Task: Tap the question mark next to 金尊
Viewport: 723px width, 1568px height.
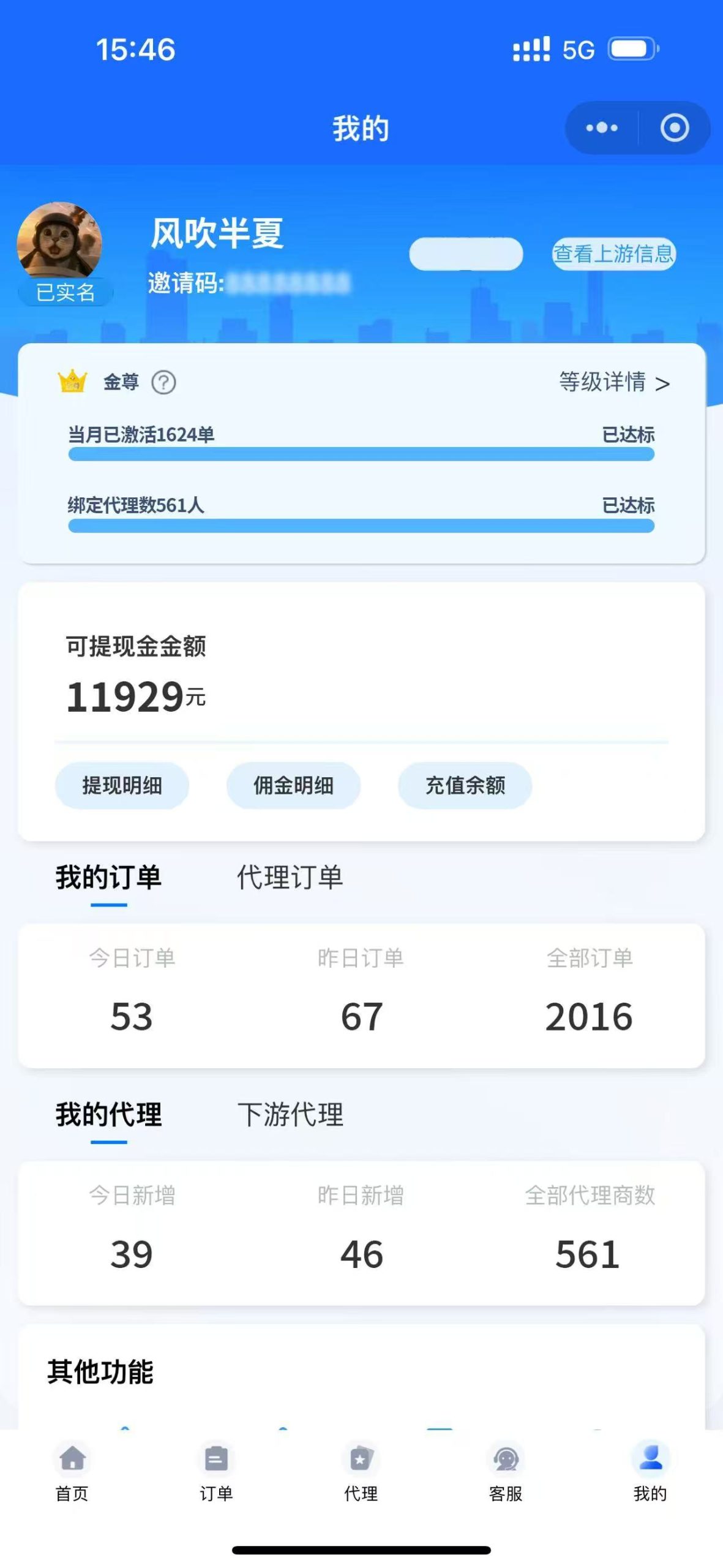Action: tap(163, 383)
